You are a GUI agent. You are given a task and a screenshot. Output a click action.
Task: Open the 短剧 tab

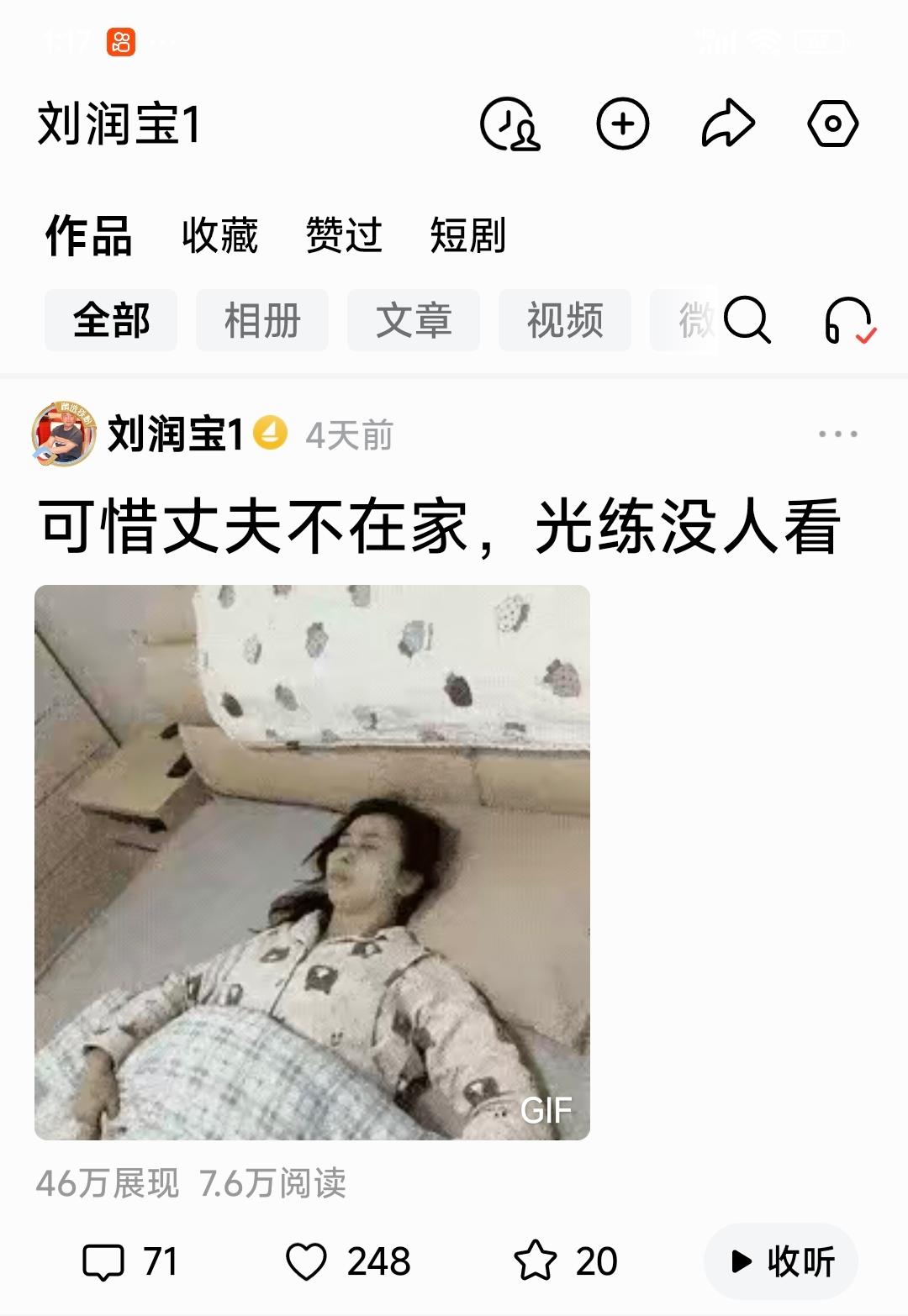(x=468, y=237)
